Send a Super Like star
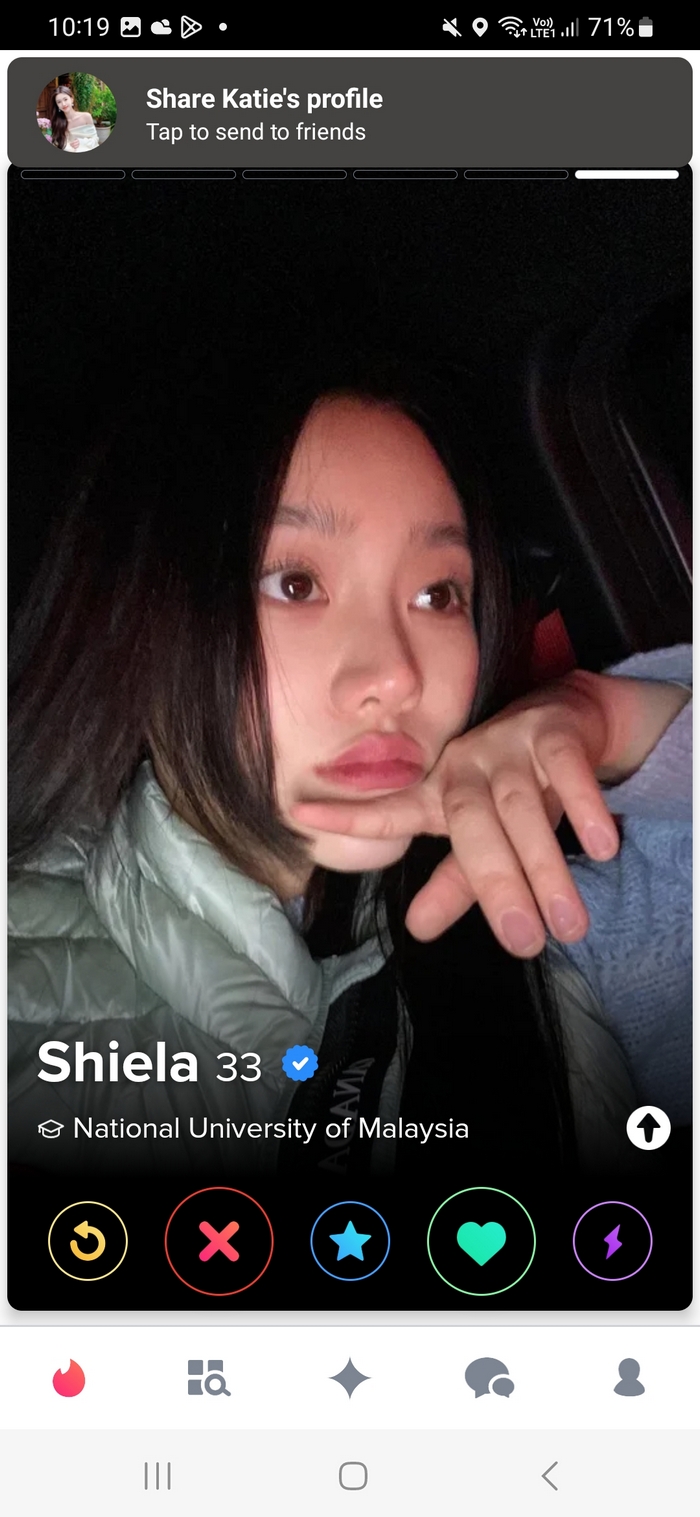The width and height of the screenshot is (700, 1517). click(350, 1241)
